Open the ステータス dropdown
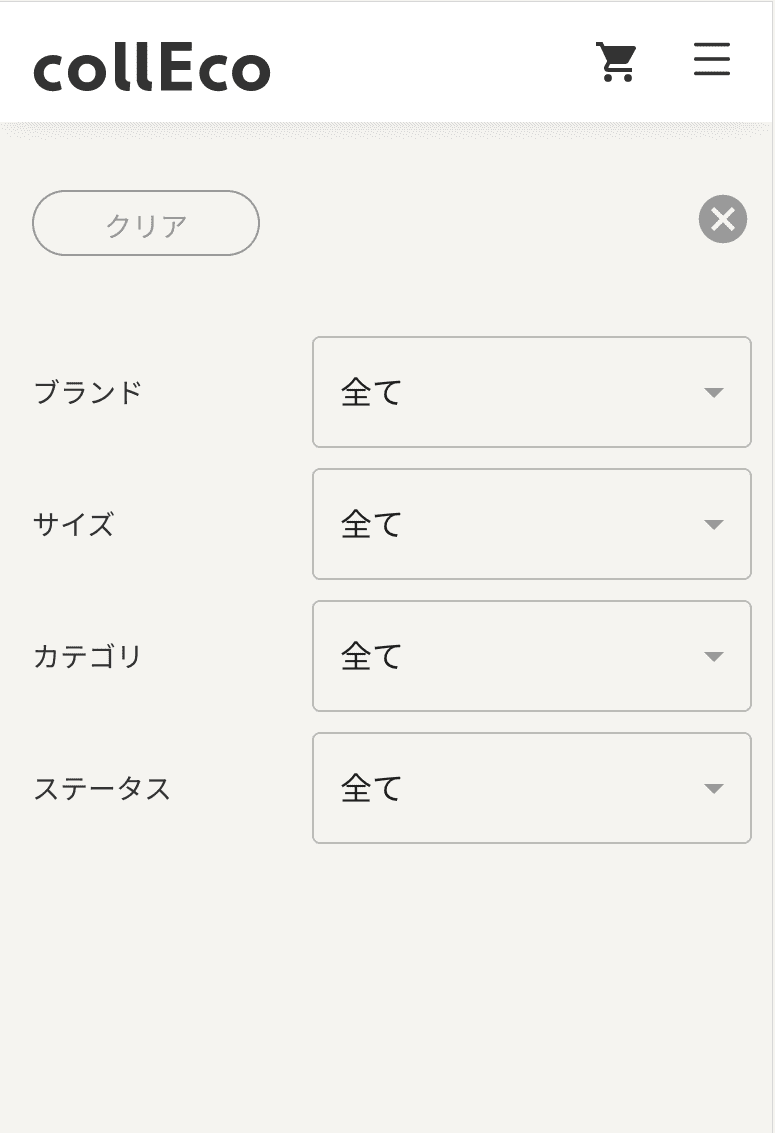This screenshot has width=775, height=1133. coord(531,788)
